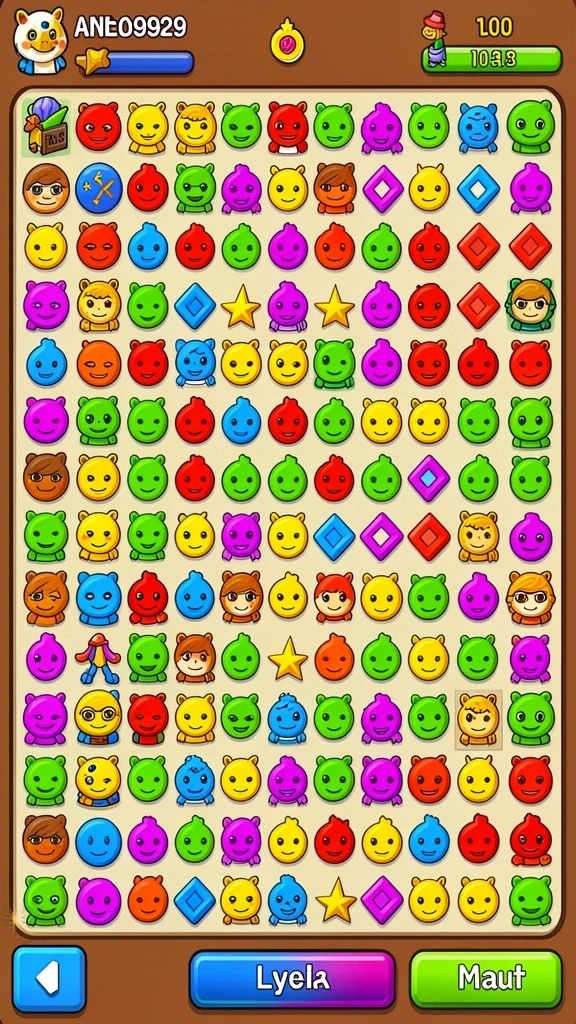Select the rocket figure tile
576x1024 pixels.
pos(97,658)
